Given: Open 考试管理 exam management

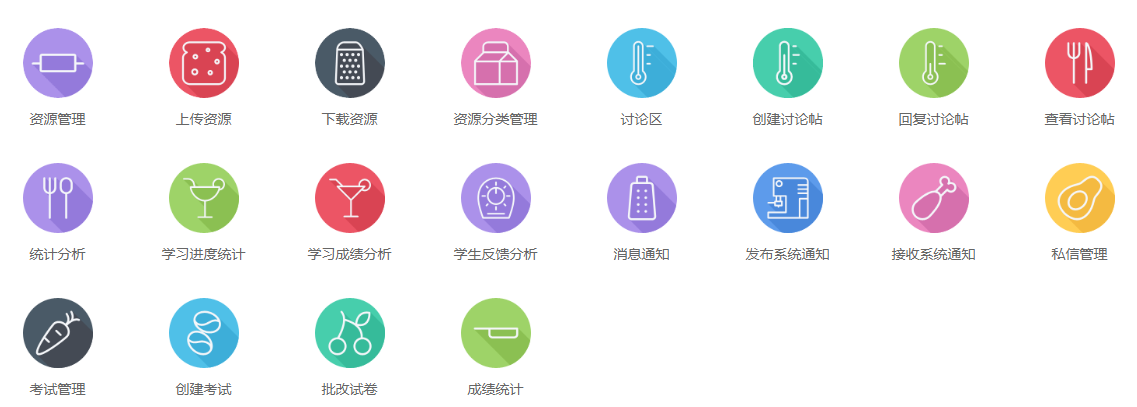Looking at the screenshot, I should point(58,333).
